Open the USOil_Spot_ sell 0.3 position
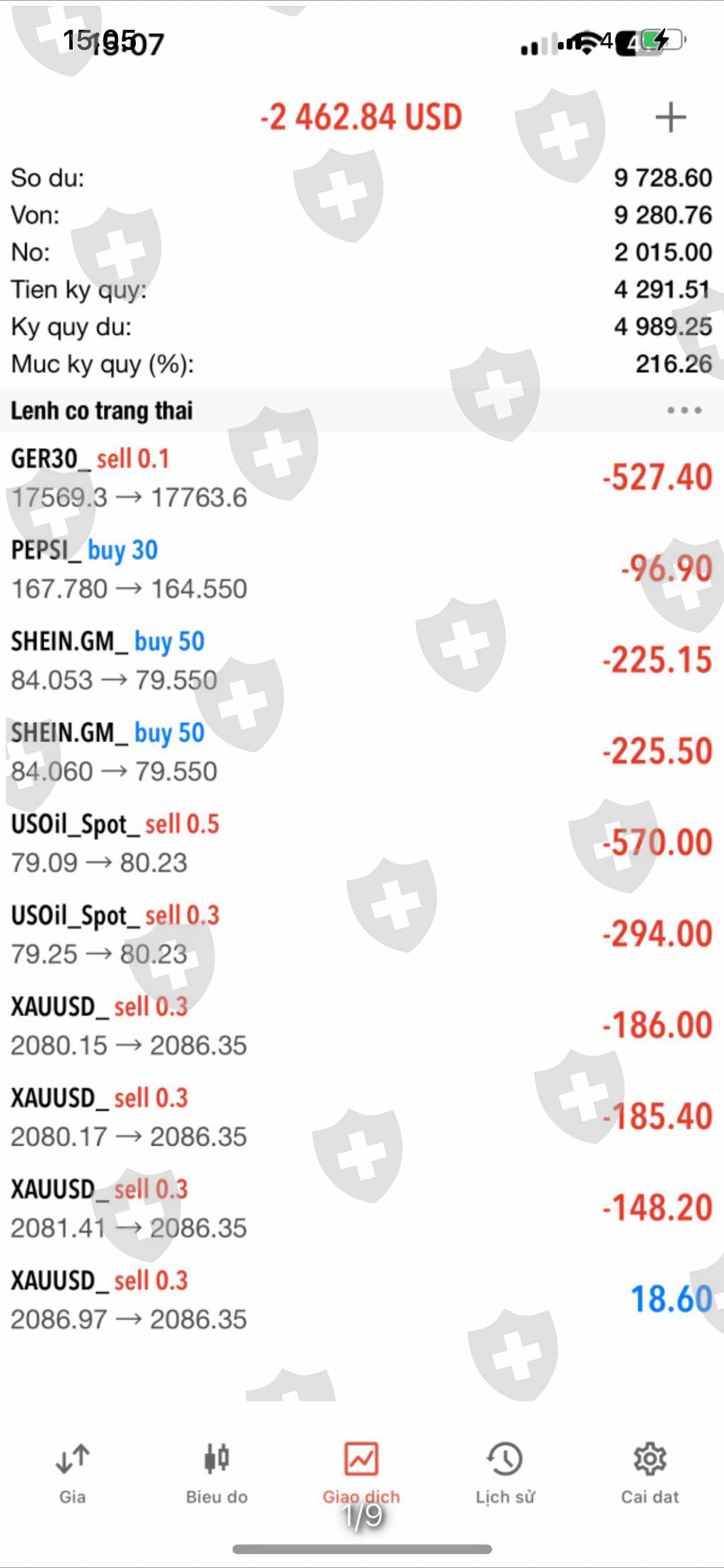 (x=362, y=935)
